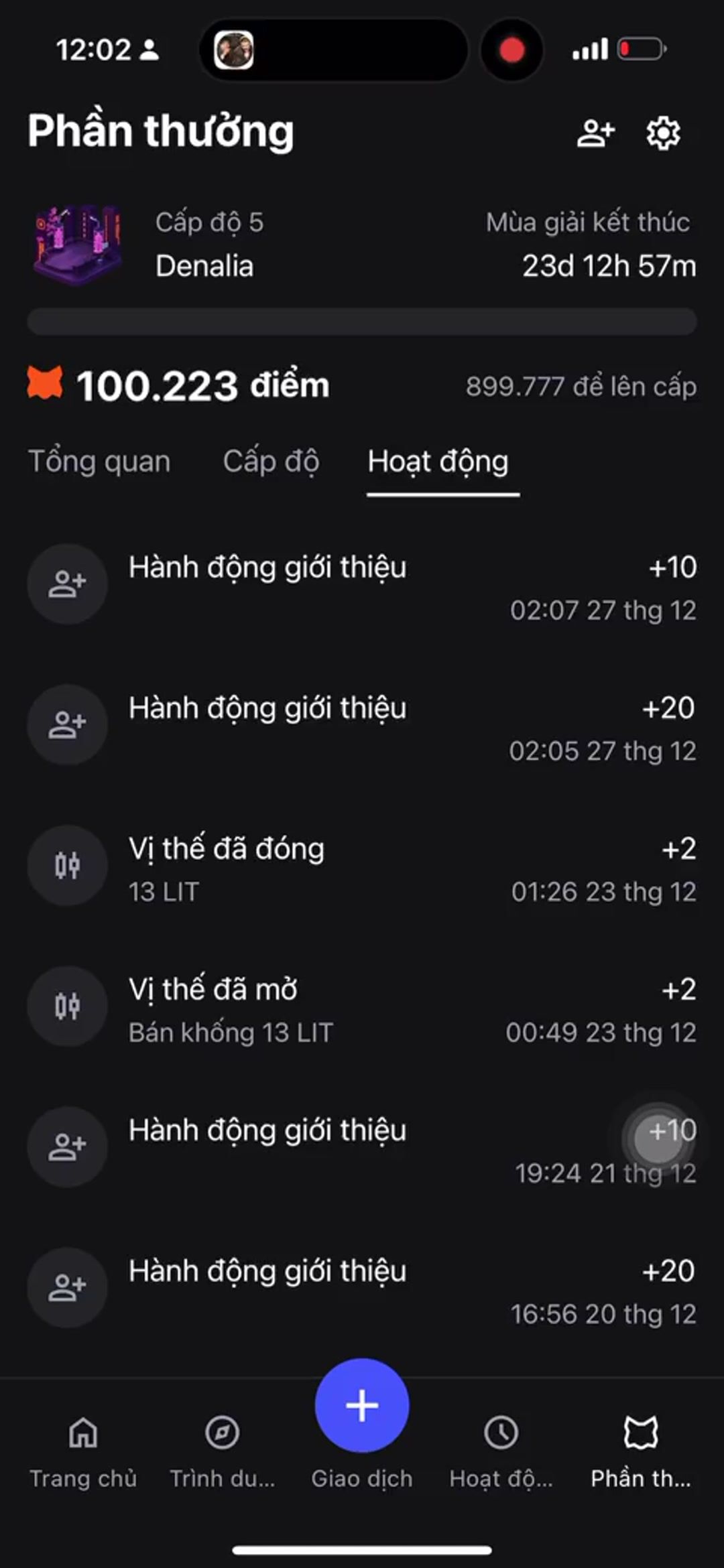Open rewards settings gear
724x1568 pixels.
[663, 133]
